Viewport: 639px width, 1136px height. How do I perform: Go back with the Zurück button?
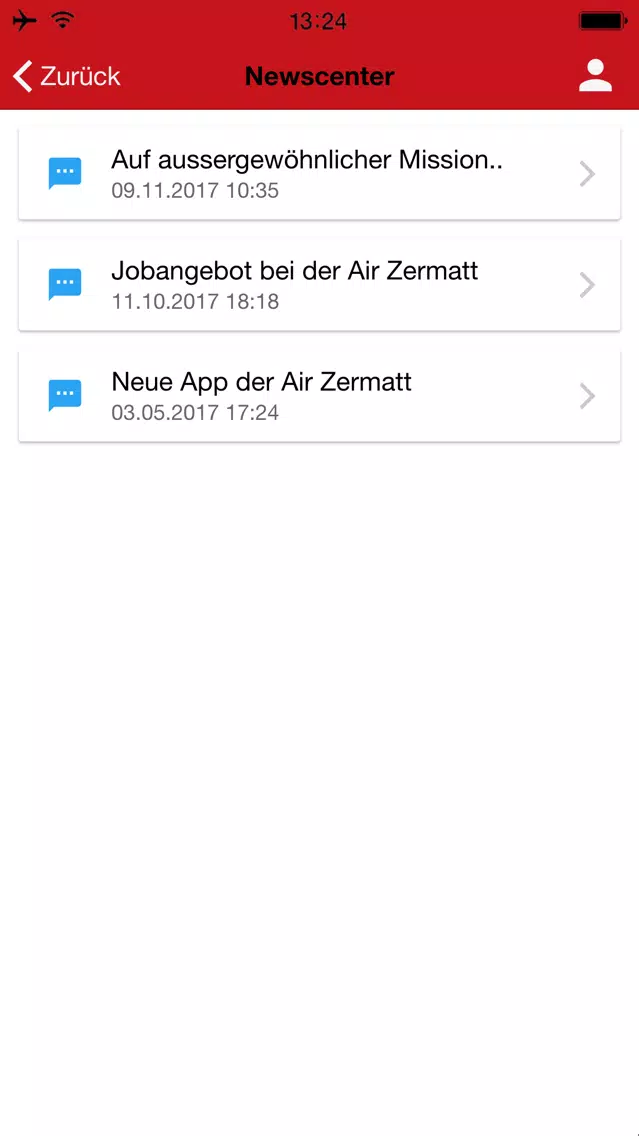(x=67, y=76)
